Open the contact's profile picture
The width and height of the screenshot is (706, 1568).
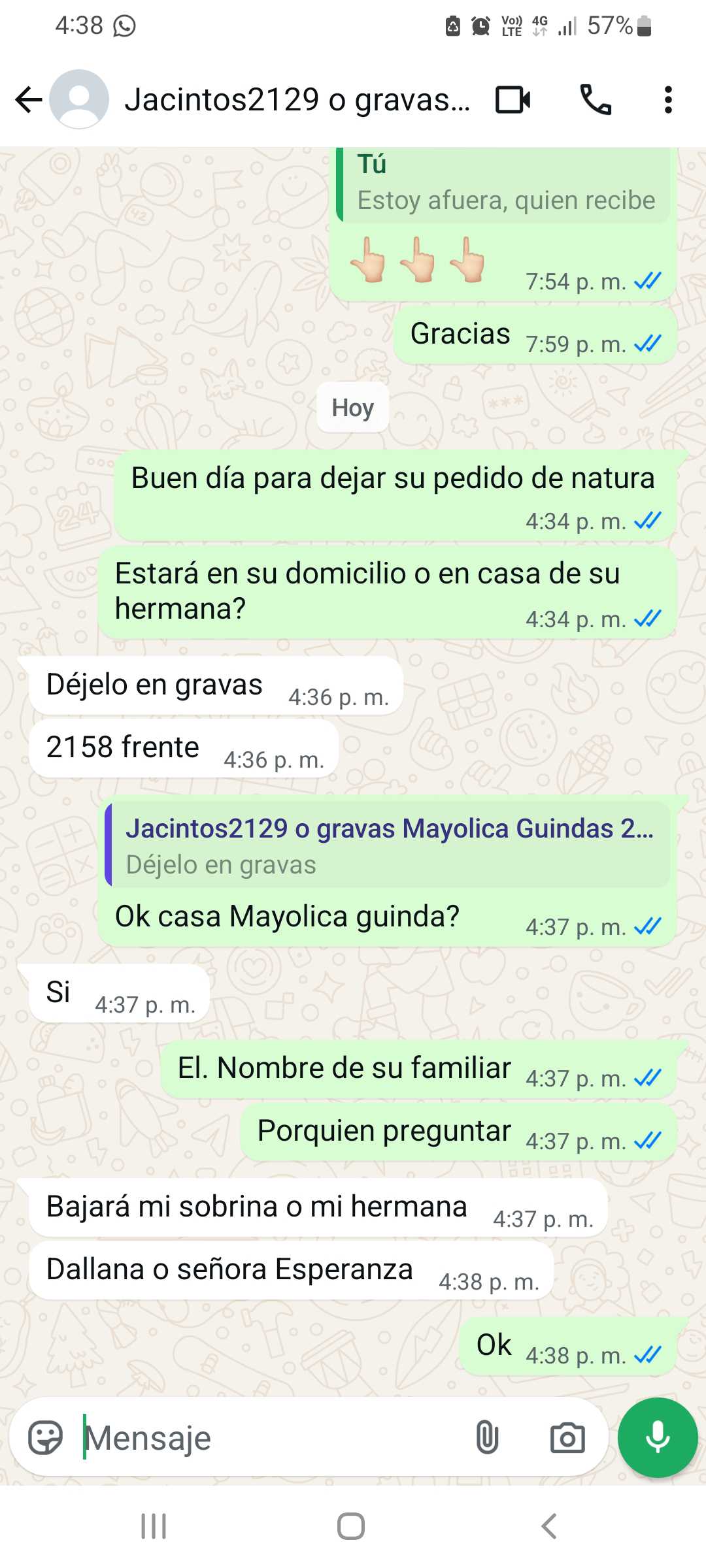point(79,100)
